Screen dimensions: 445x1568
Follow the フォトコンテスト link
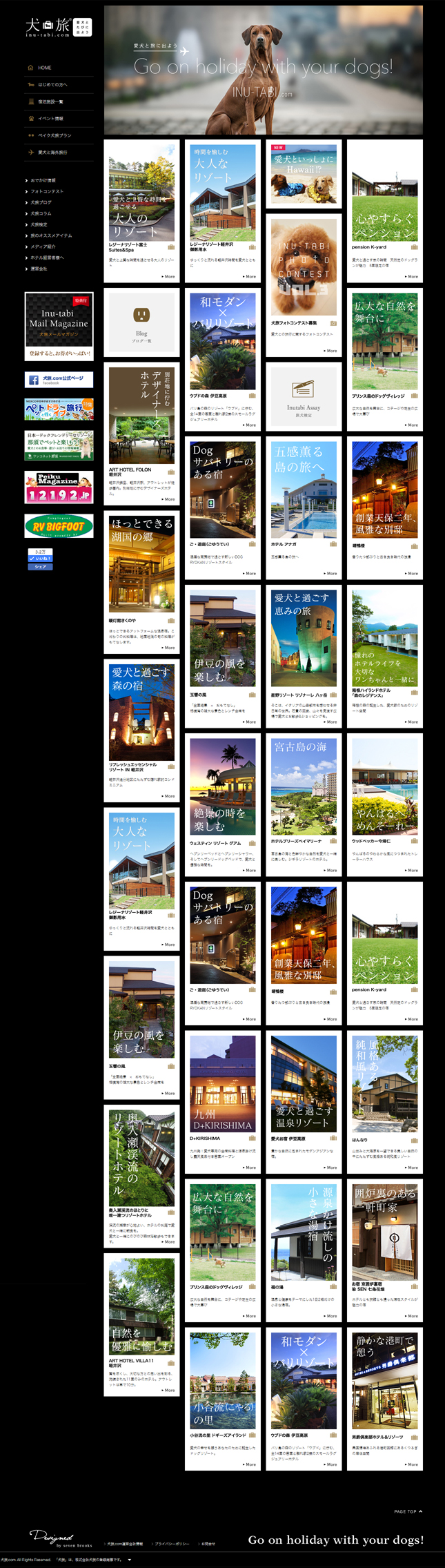47,191
